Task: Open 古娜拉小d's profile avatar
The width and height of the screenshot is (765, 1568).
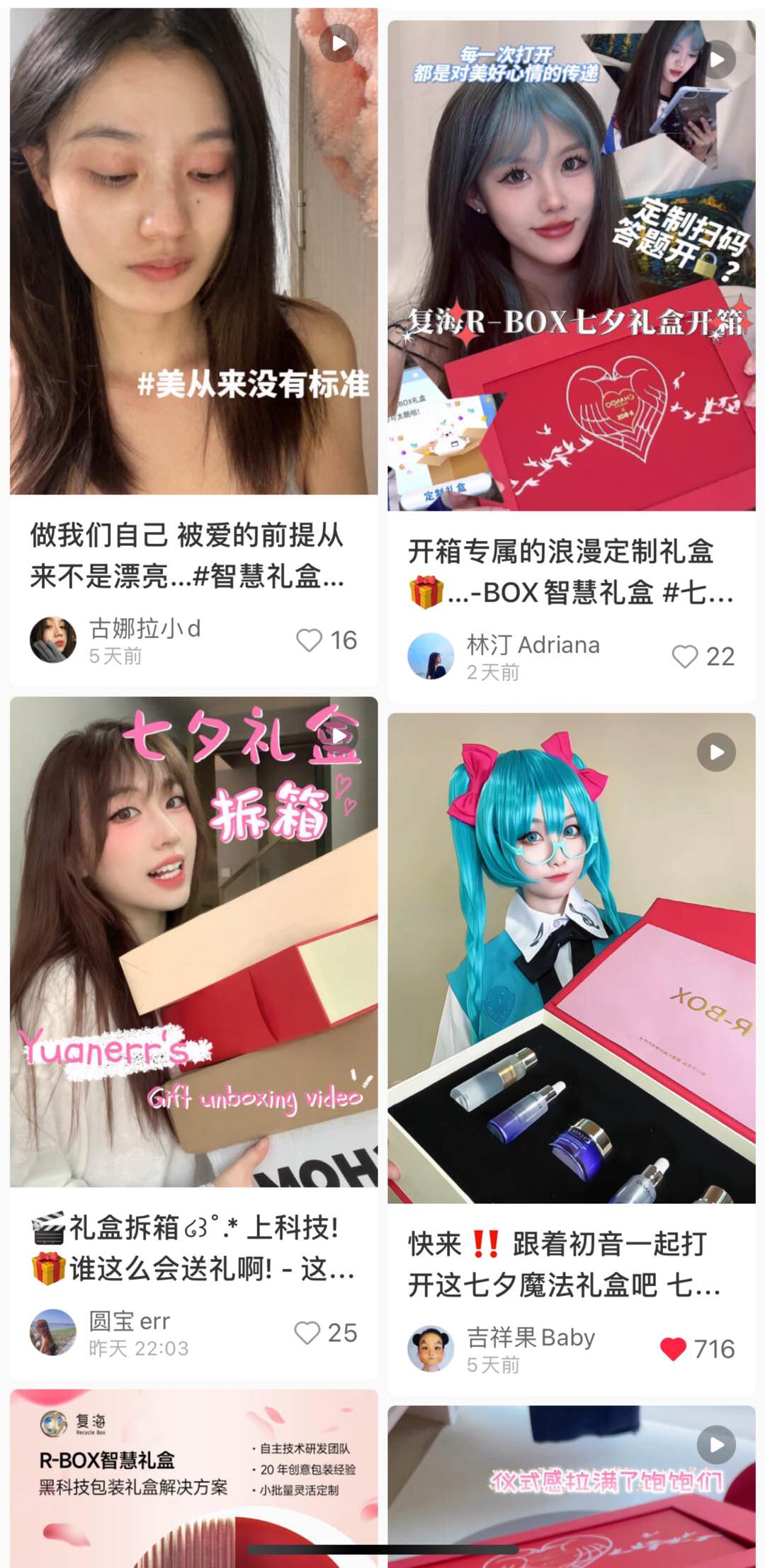Action: [53, 640]
